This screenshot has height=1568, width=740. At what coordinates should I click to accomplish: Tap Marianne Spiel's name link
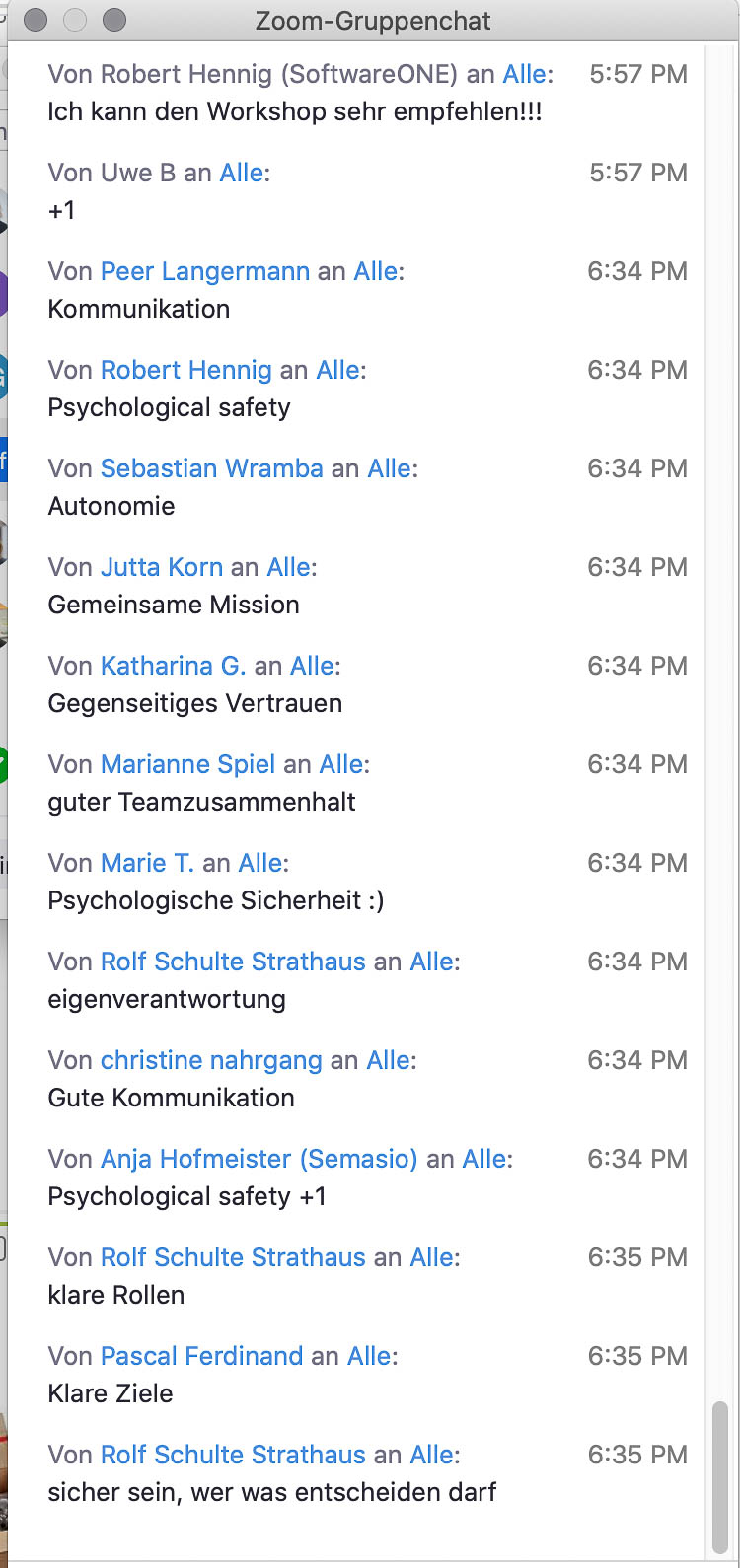[188, 764]
